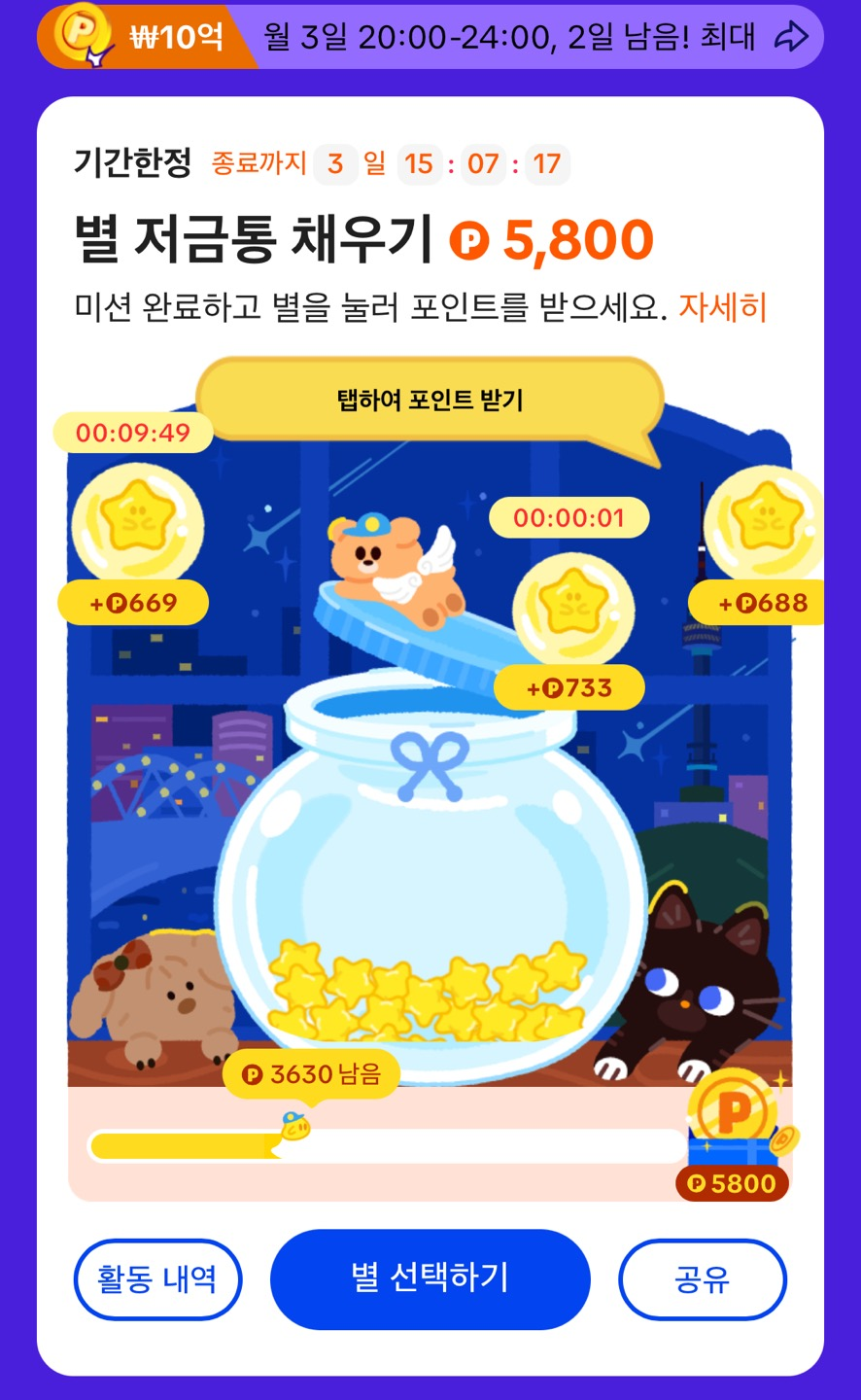
Task: Open the 'P 3630 남음' tooltip bubble
Action: coord(313,1073)
